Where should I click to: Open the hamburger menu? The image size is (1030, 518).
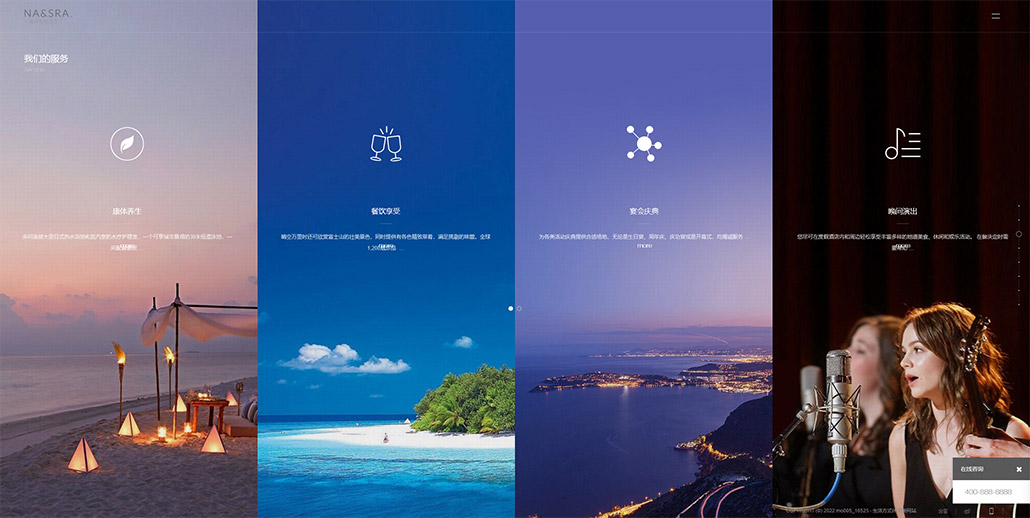pyautogui.click(x=995, y=16)
